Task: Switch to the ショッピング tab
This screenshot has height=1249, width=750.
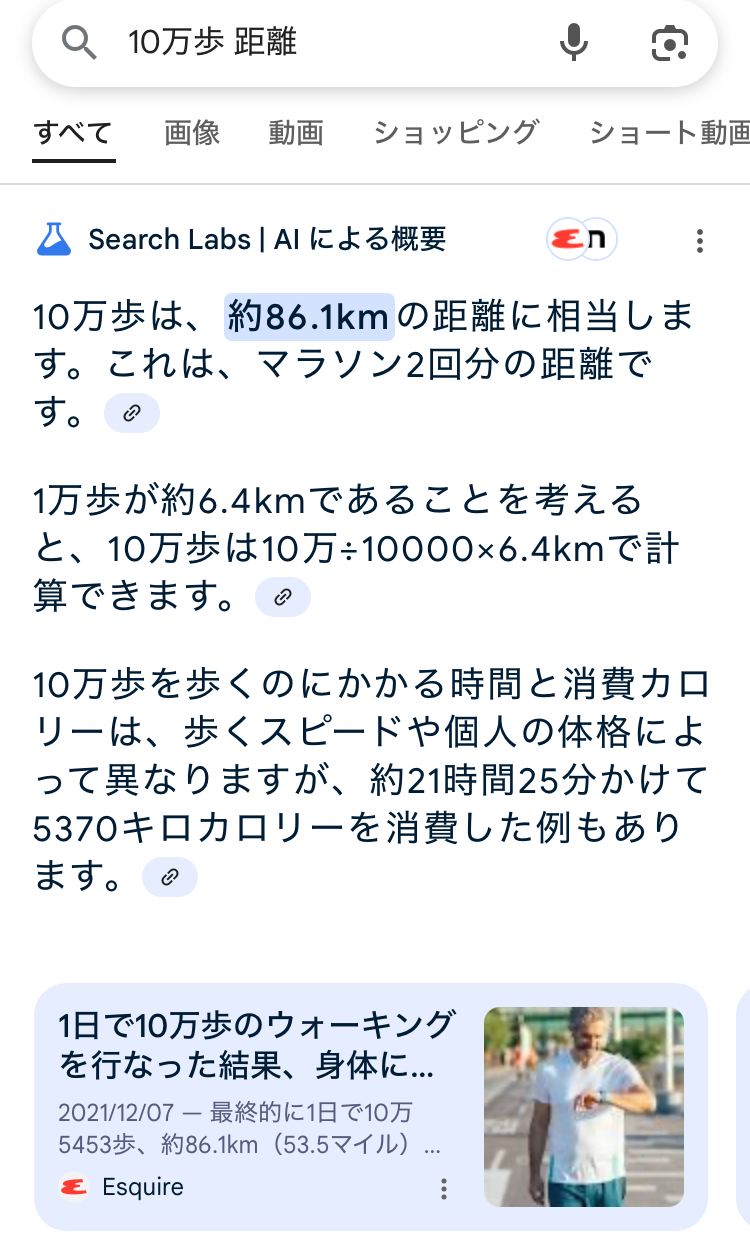Action: point(456,133)
